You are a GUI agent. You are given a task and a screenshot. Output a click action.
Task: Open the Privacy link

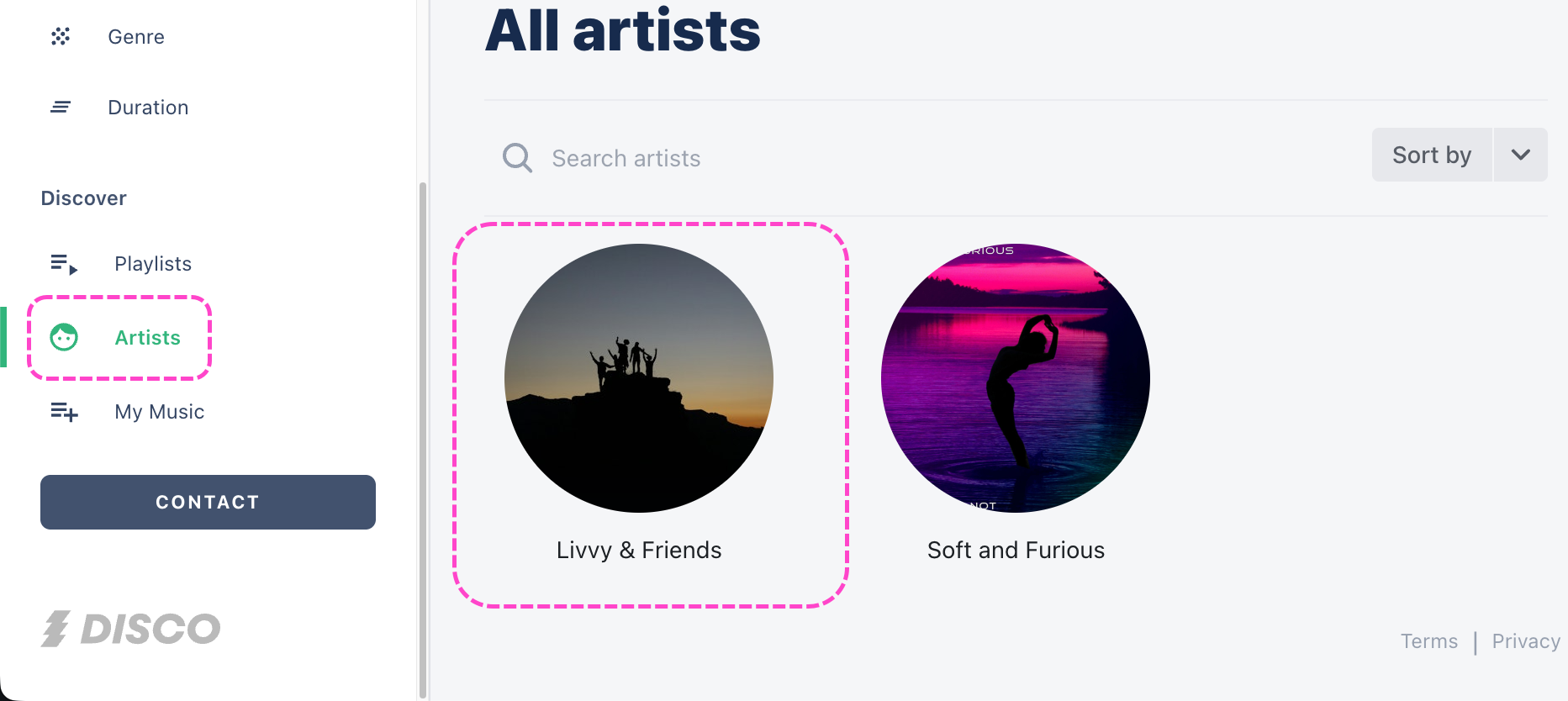pyautogui.click(x=1525, y=641)
